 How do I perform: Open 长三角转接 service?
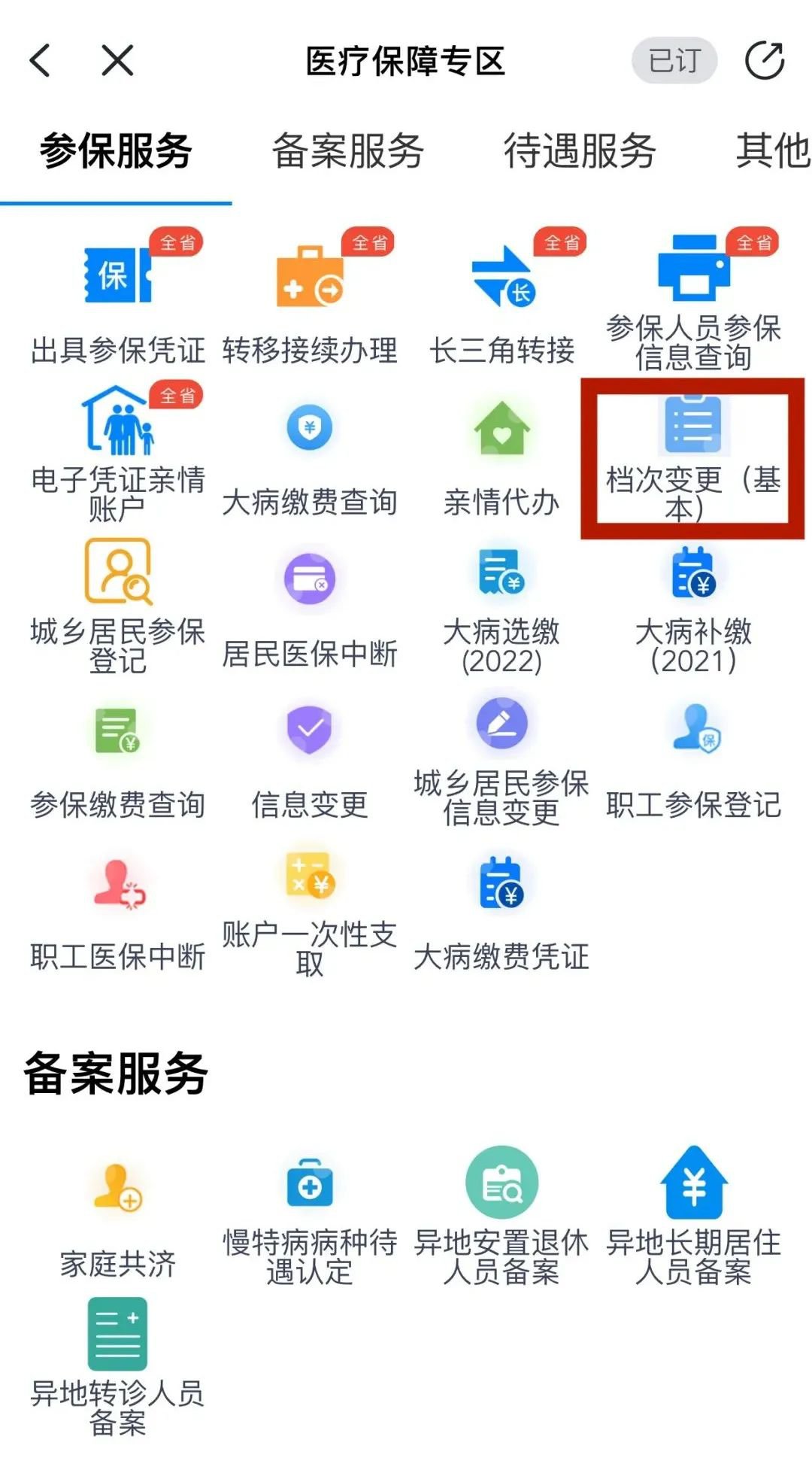coord(501,301)
